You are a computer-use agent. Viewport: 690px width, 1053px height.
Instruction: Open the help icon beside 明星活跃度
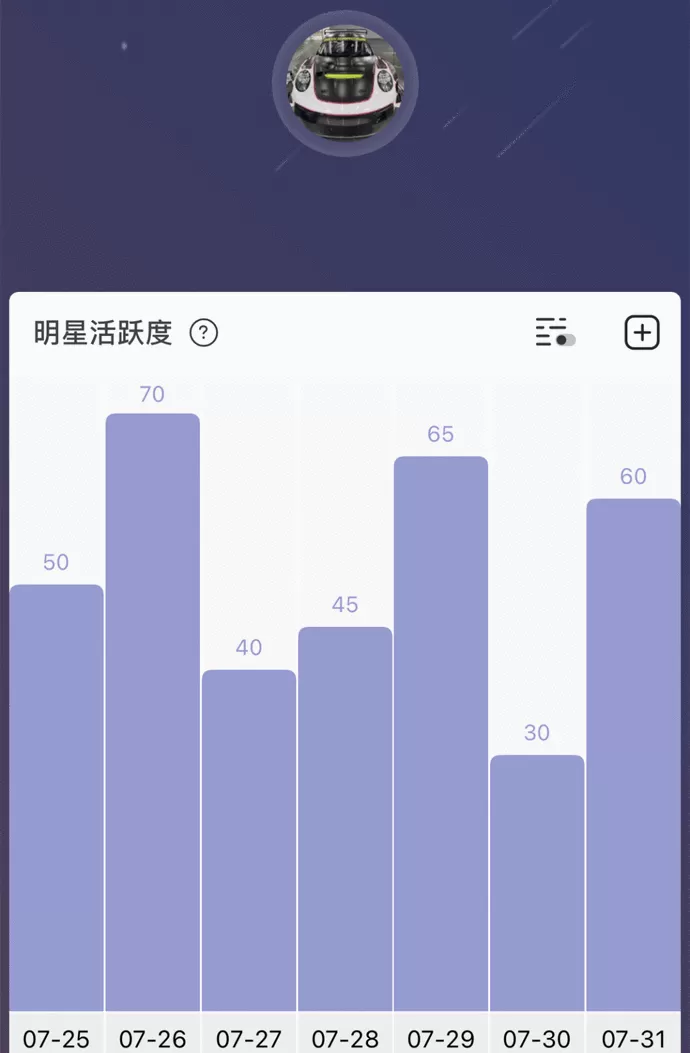click(x=204, y=332)
